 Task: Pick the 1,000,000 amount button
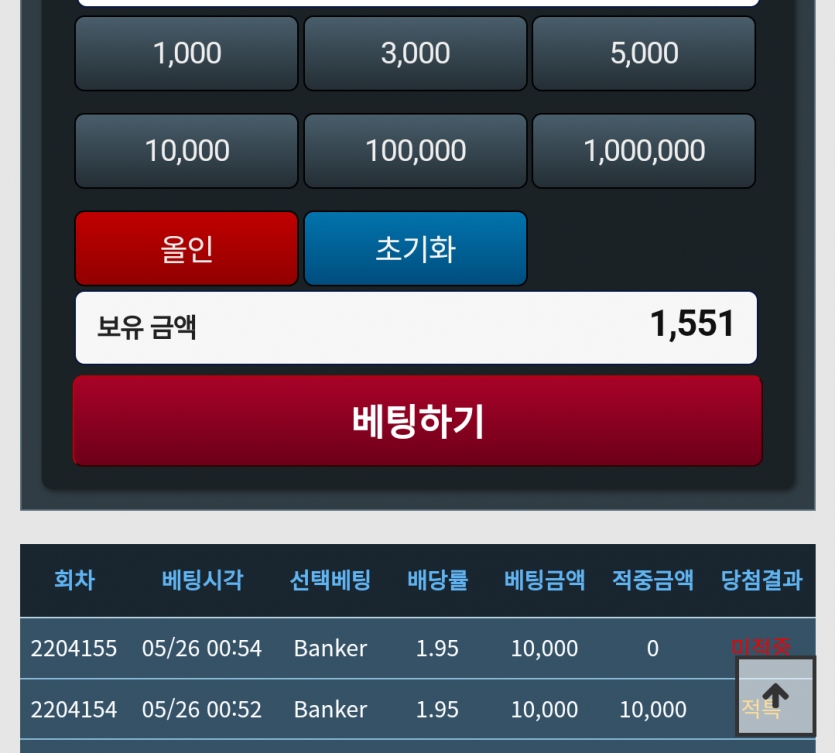click(x=644, y=151)
